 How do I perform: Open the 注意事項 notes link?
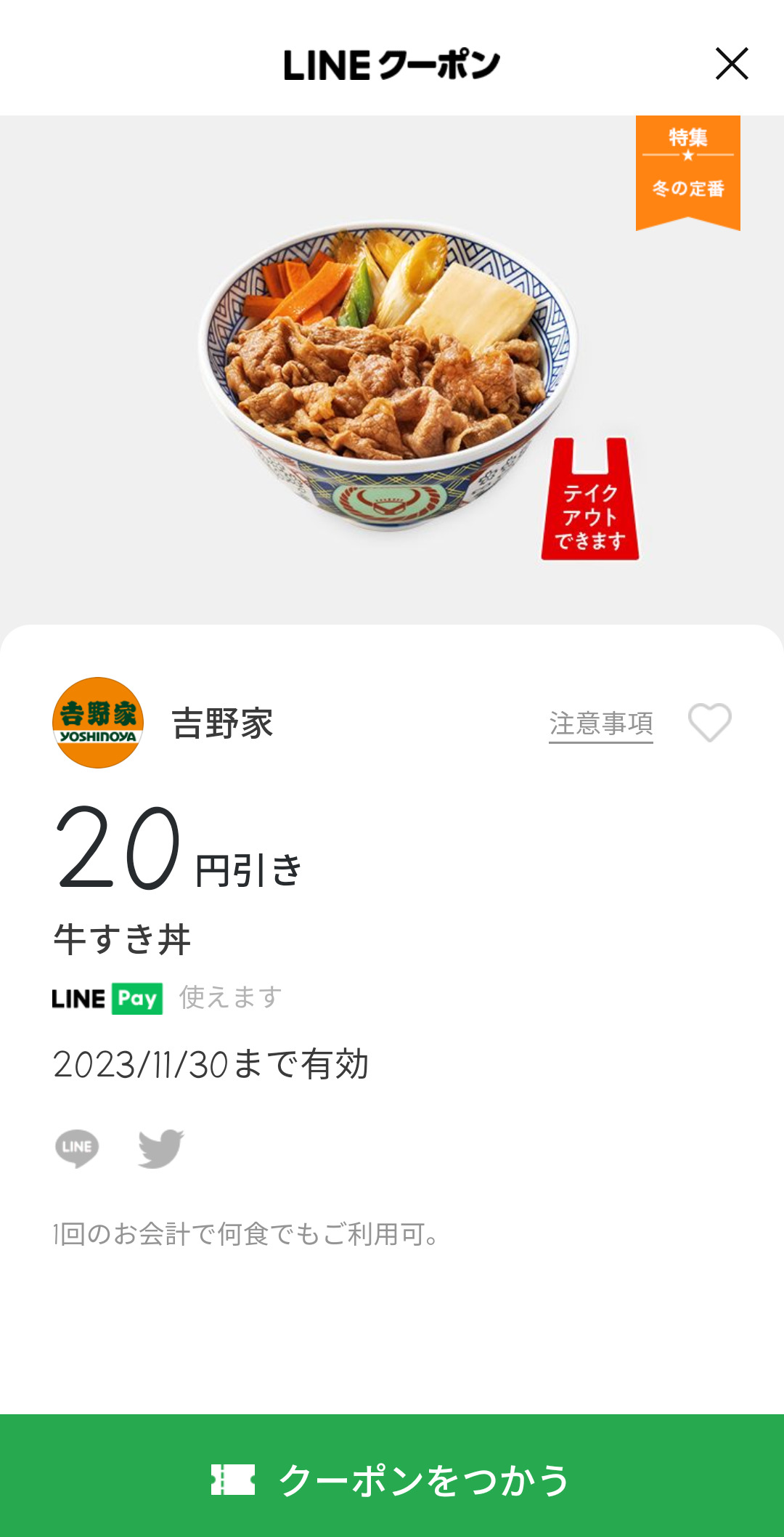tap(600, 723)
